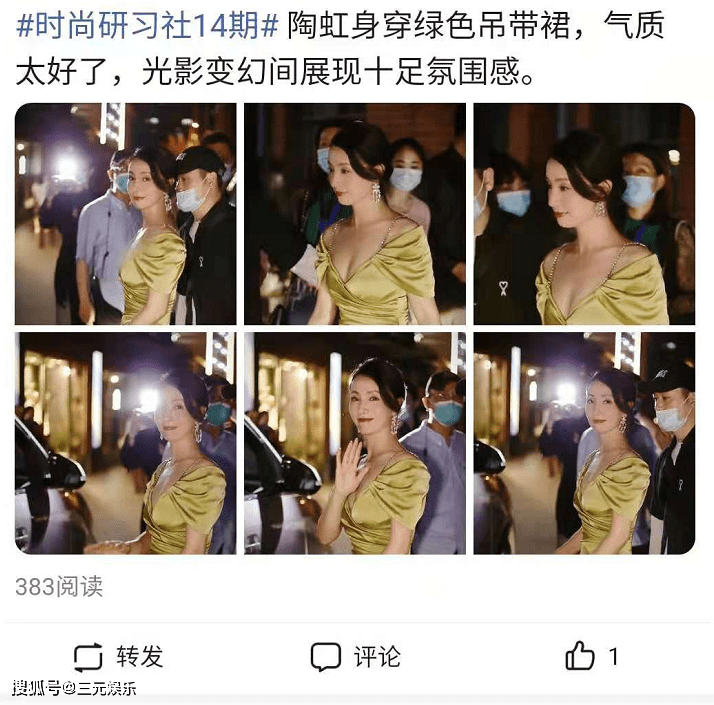Like this post with the thumbs-up icon

click(x=581, y=657)
